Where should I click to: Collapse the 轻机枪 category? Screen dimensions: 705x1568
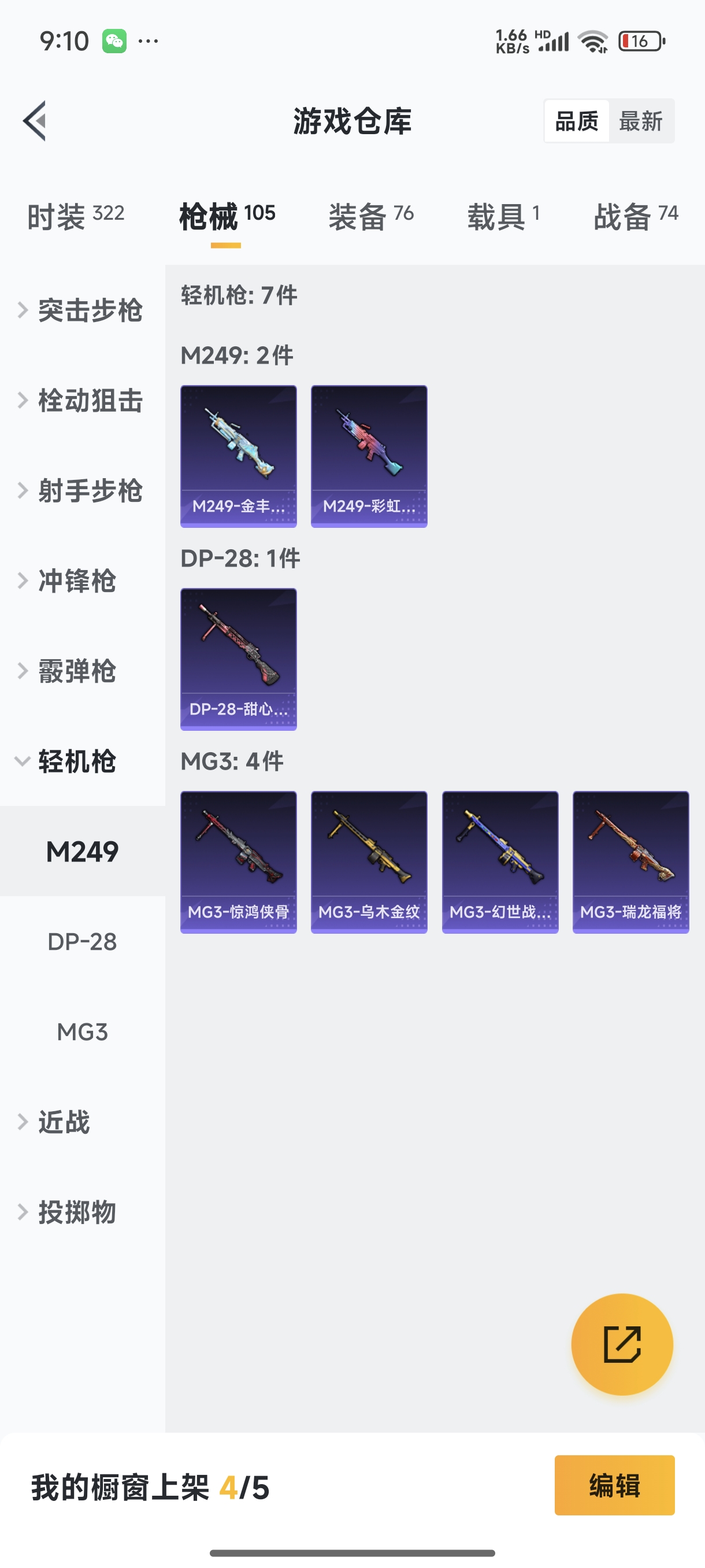[76, 761]
